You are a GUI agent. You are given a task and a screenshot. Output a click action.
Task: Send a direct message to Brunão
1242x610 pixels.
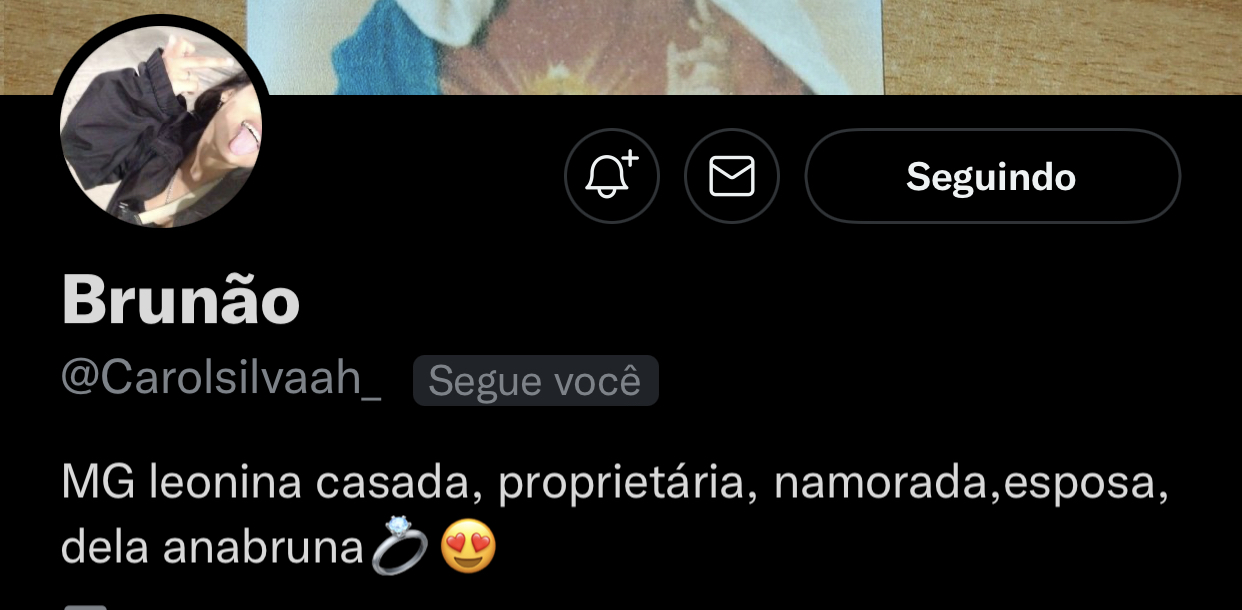click(731, 176)
